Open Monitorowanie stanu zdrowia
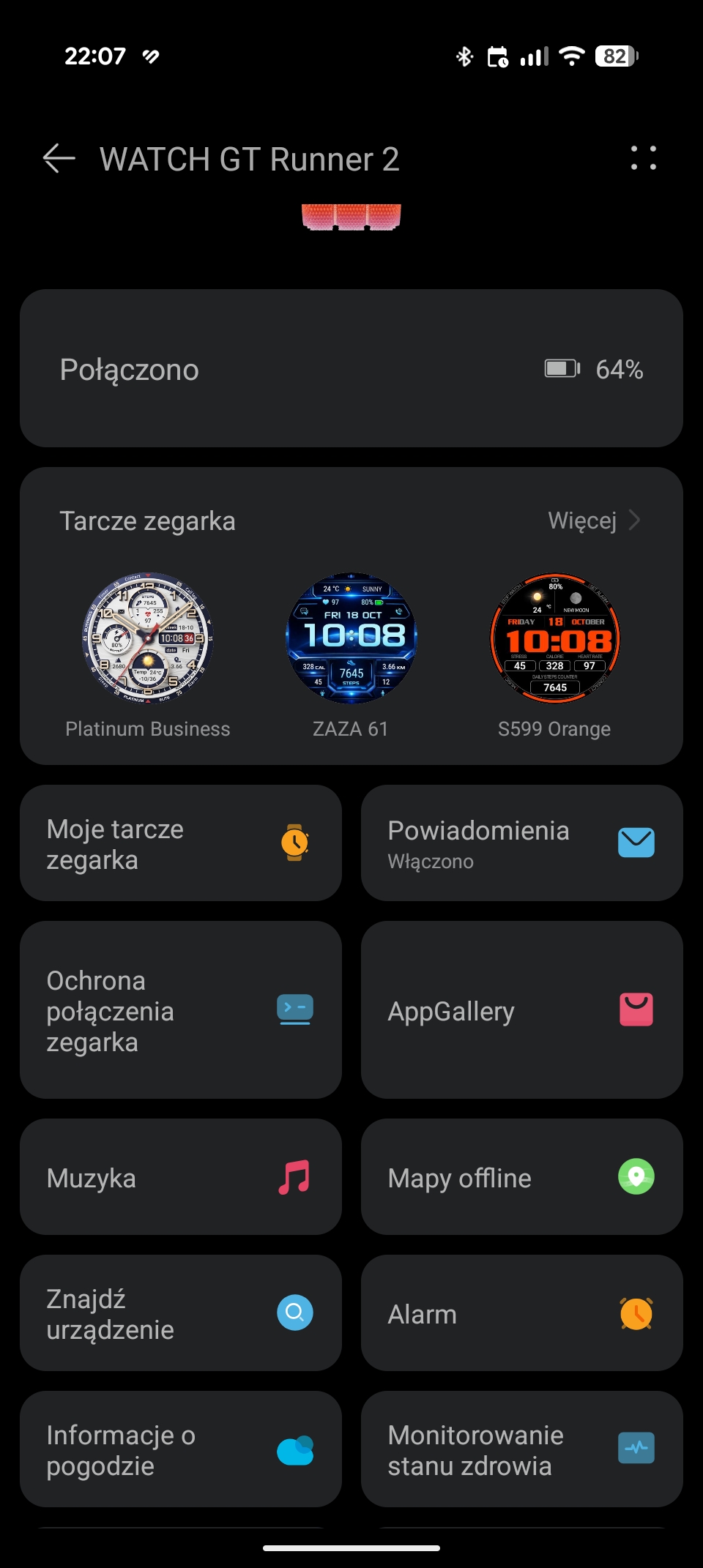 521,1449
